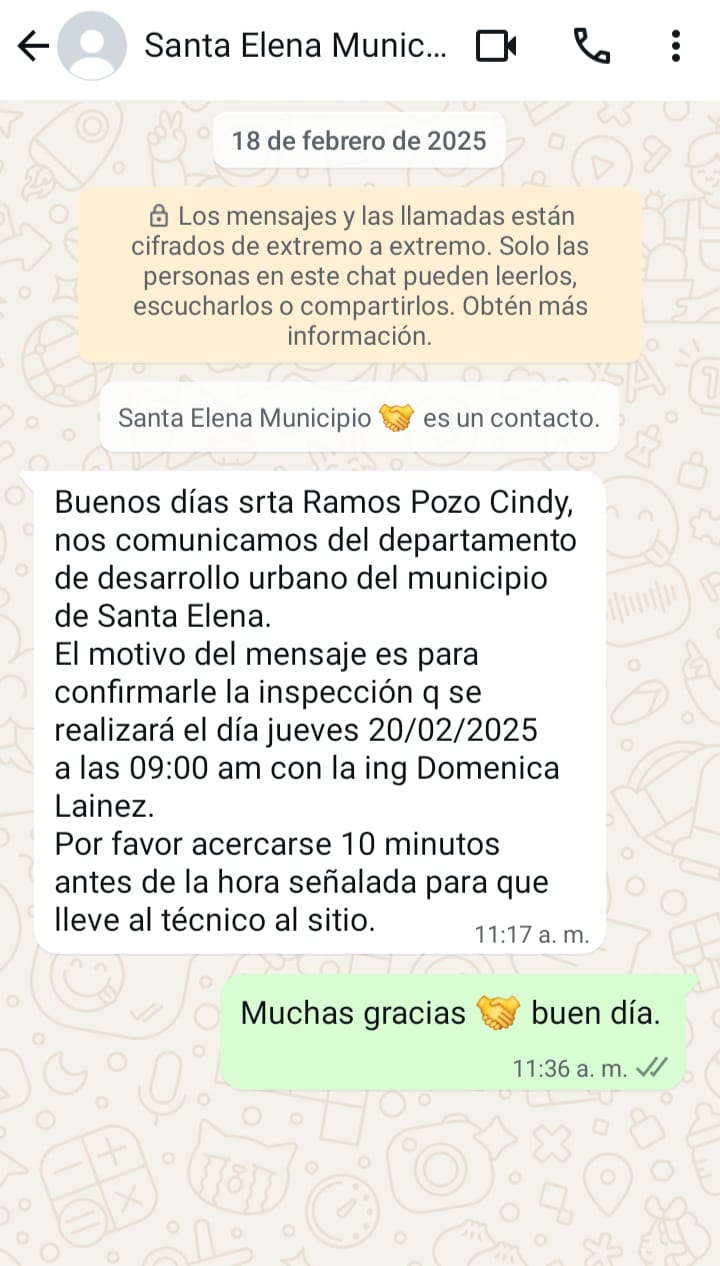Viewport: 720px width, 1266px height.
Task: Open Santa Elena Municipio contact info
Action: tap(295, 46)
